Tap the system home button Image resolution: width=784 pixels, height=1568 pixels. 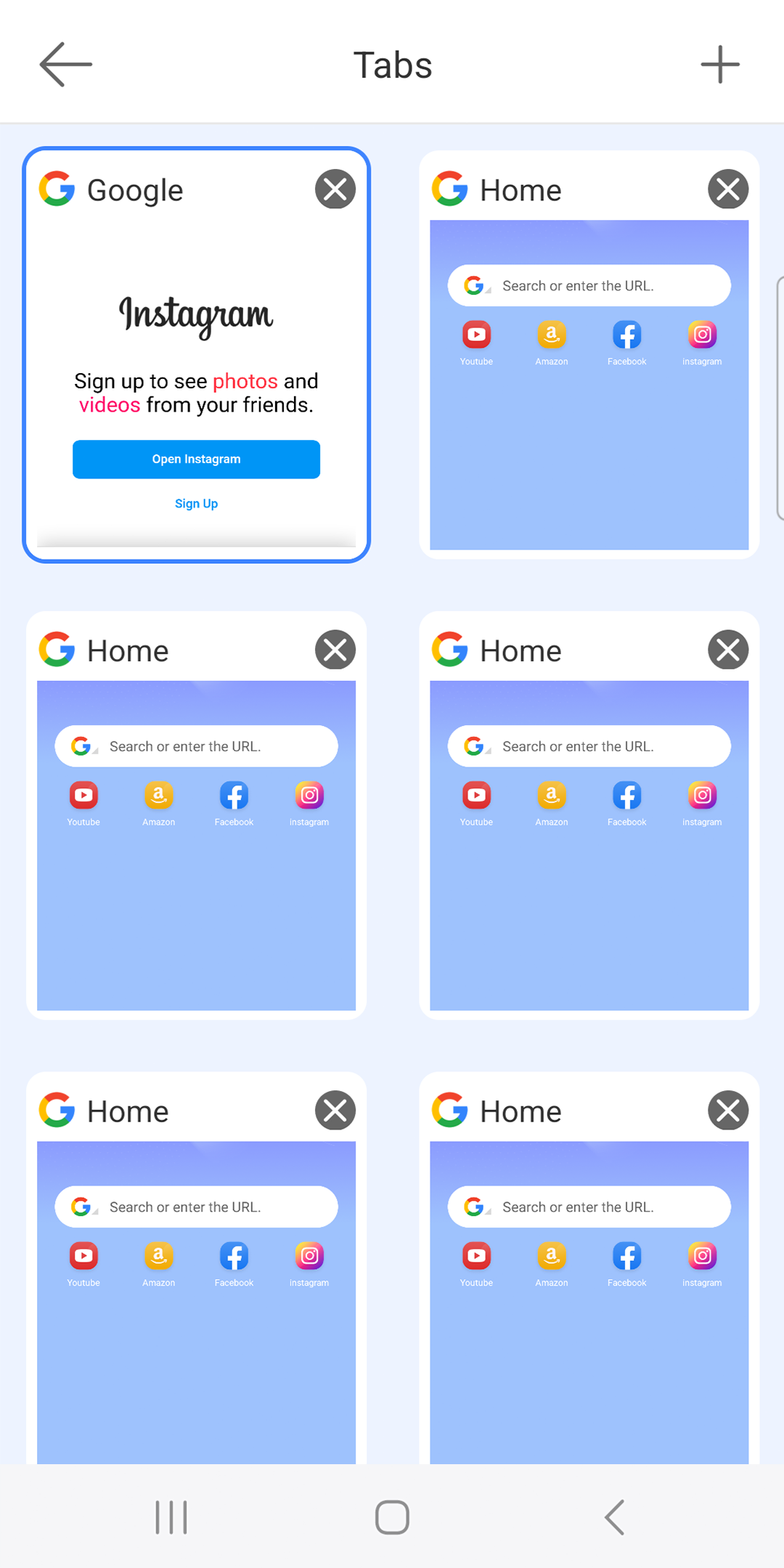392,1517
